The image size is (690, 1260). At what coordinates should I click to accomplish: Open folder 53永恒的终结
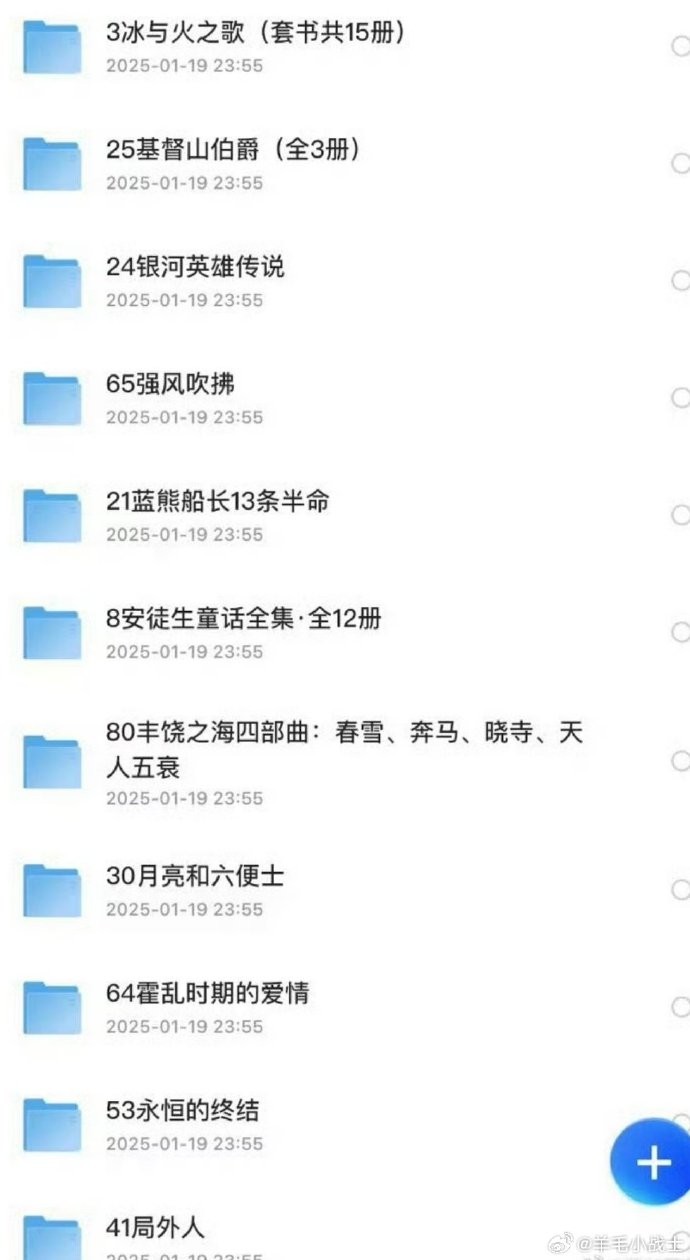(x=183, y=1110)
